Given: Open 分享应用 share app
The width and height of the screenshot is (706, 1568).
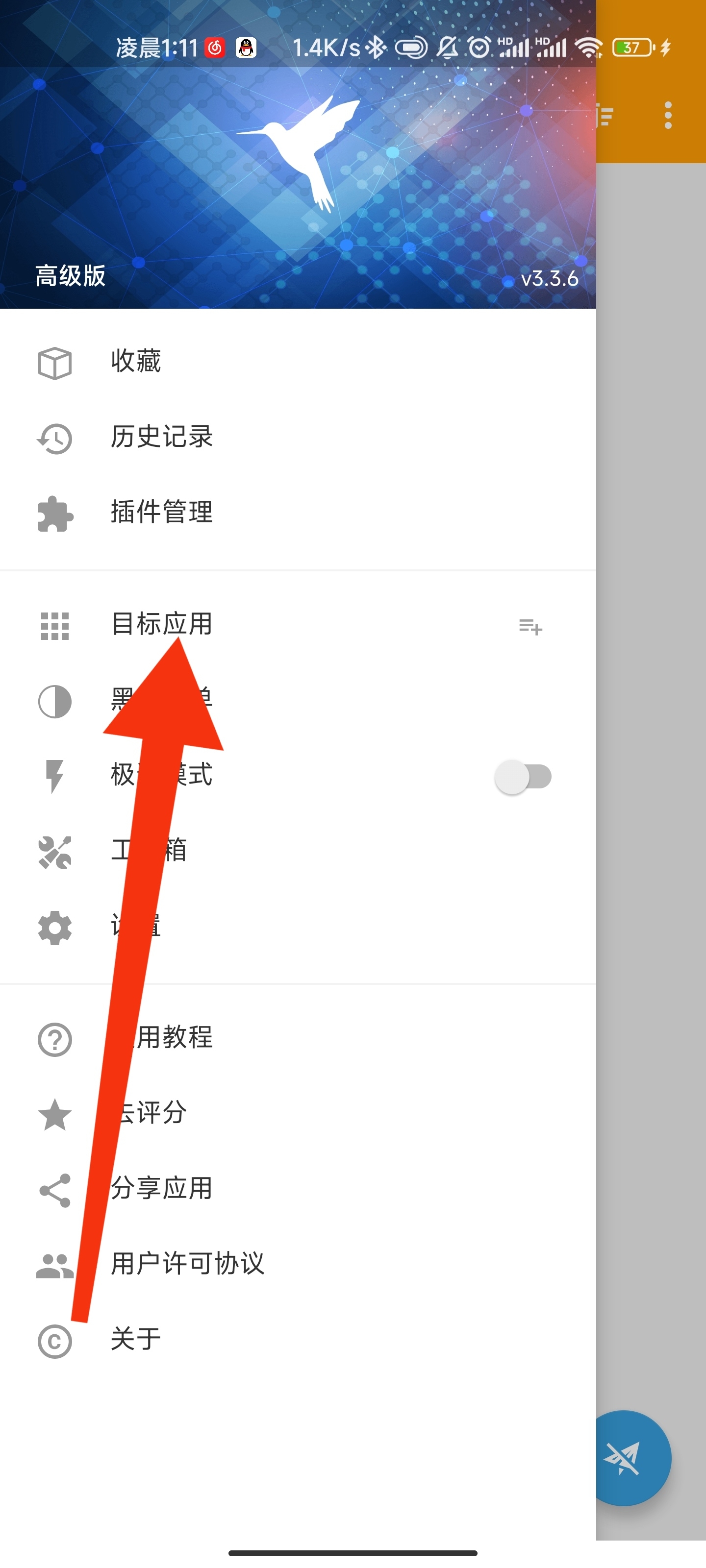Looking at the screenshot, I should pyautogui.click(x=161, y=1188).
